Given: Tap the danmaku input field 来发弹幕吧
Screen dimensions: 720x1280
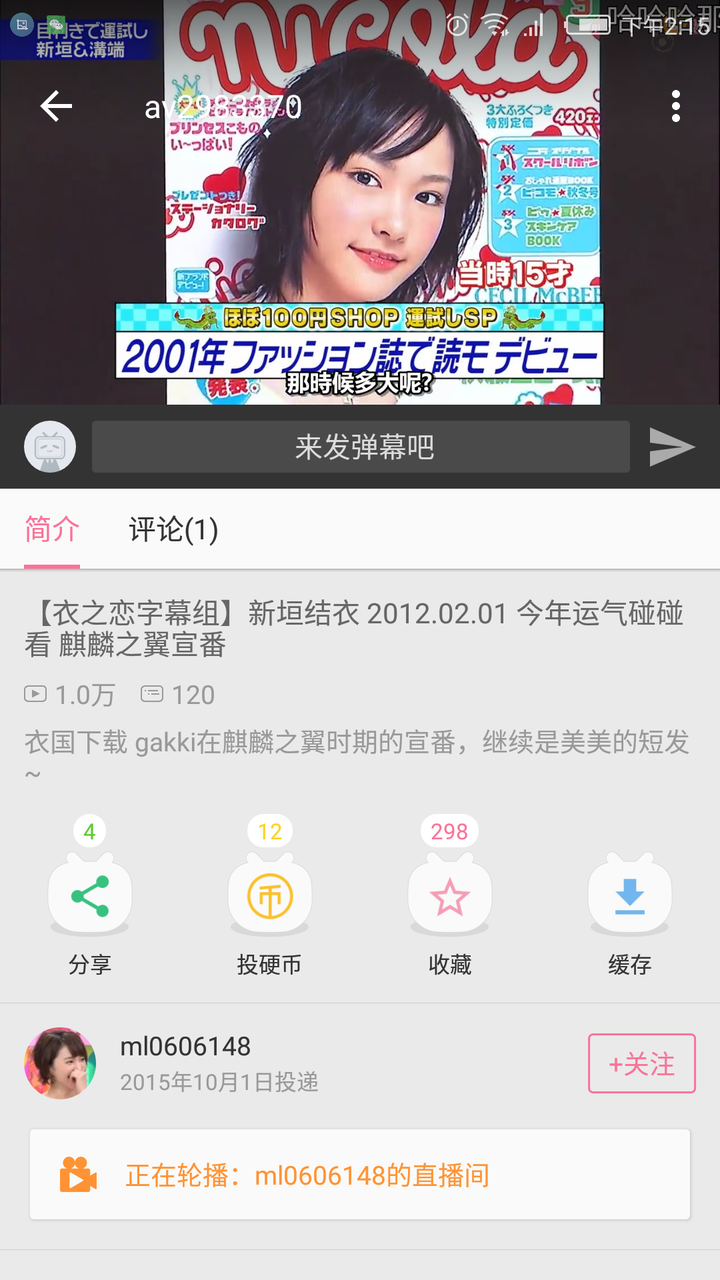Looking at the screenshot, I should coord(361,447).
